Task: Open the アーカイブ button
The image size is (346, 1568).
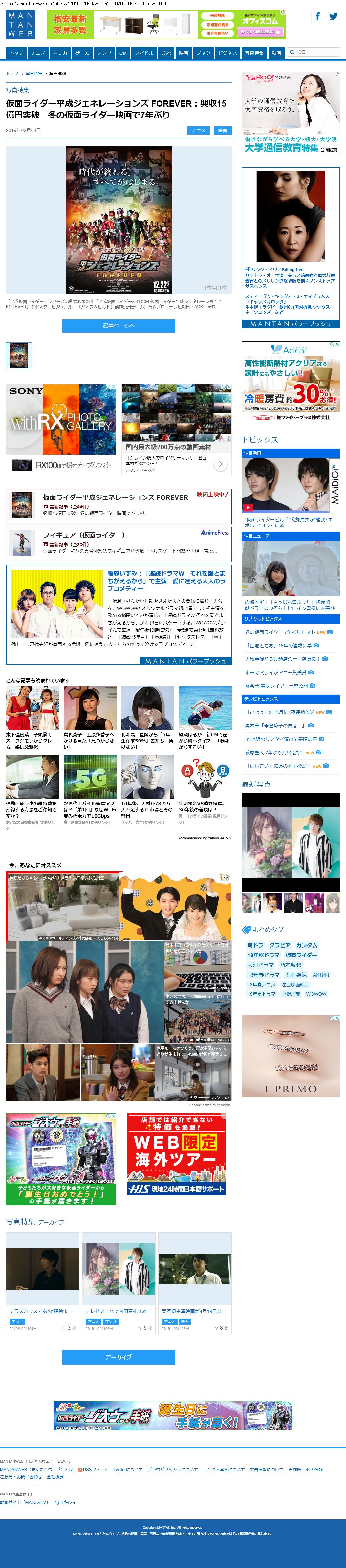Action: click(119, 1357)
